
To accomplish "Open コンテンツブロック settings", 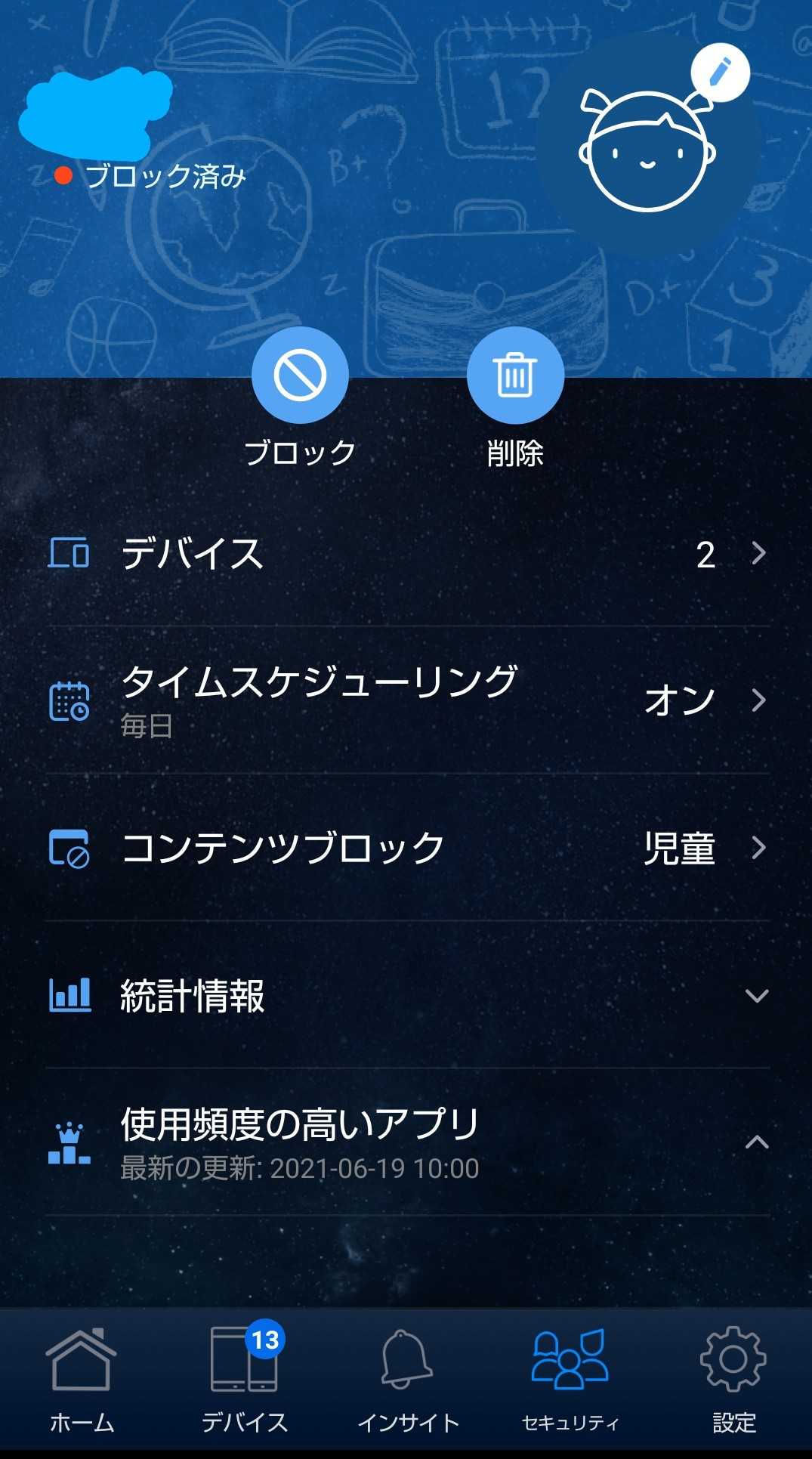I will click(x=408, y=848).
